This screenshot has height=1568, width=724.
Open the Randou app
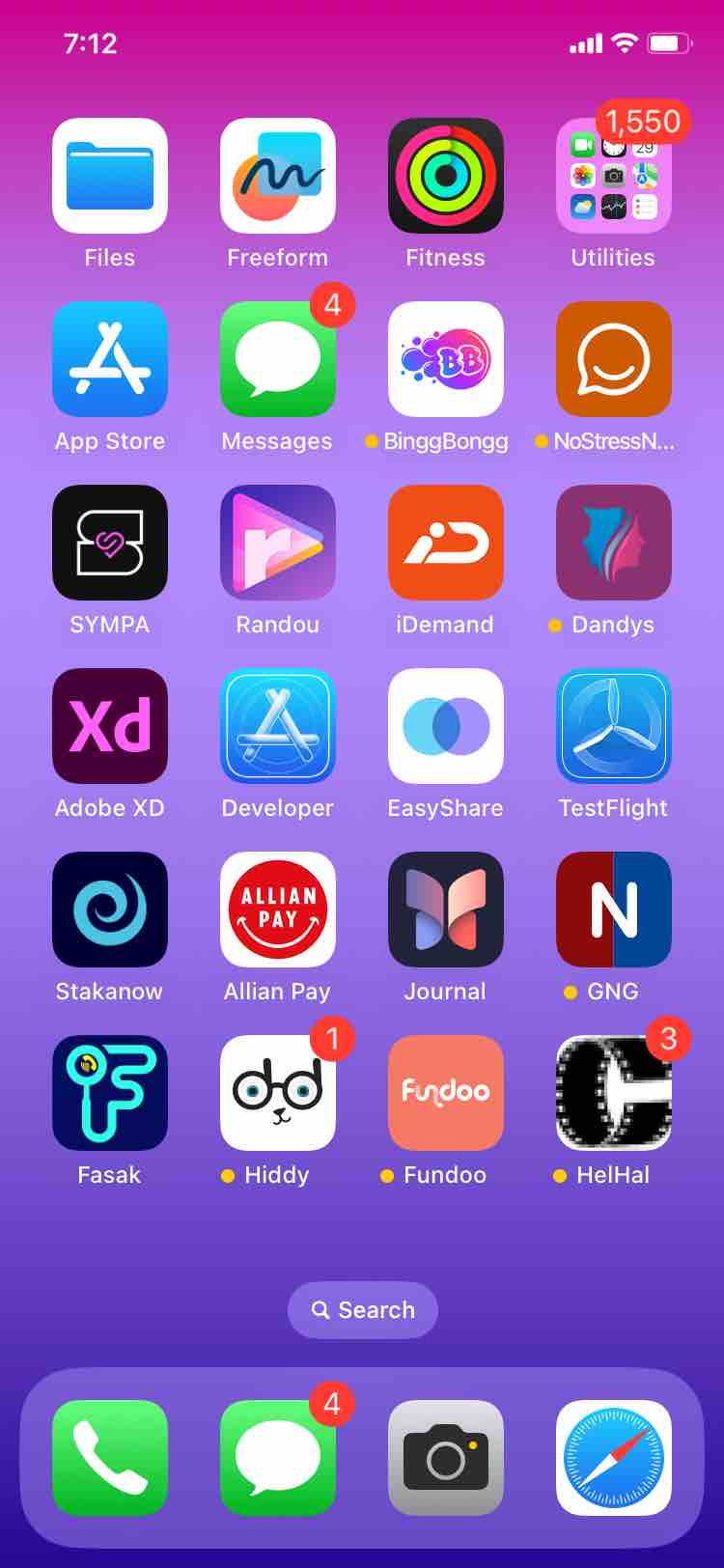pos(278,543)
